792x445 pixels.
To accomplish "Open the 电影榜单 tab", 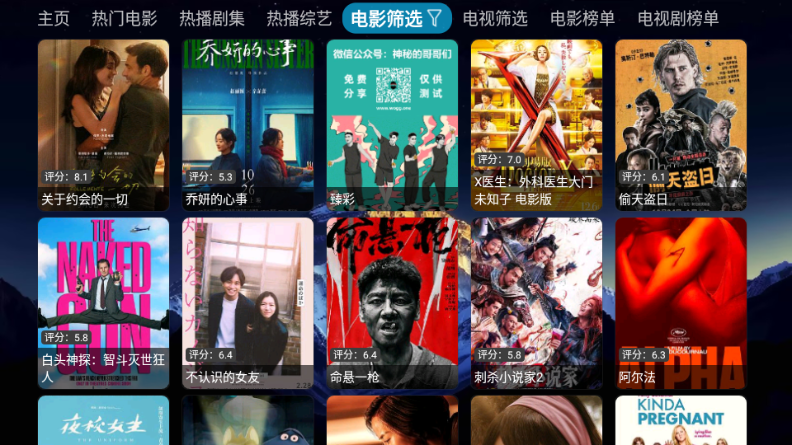I will click(582, 18).
